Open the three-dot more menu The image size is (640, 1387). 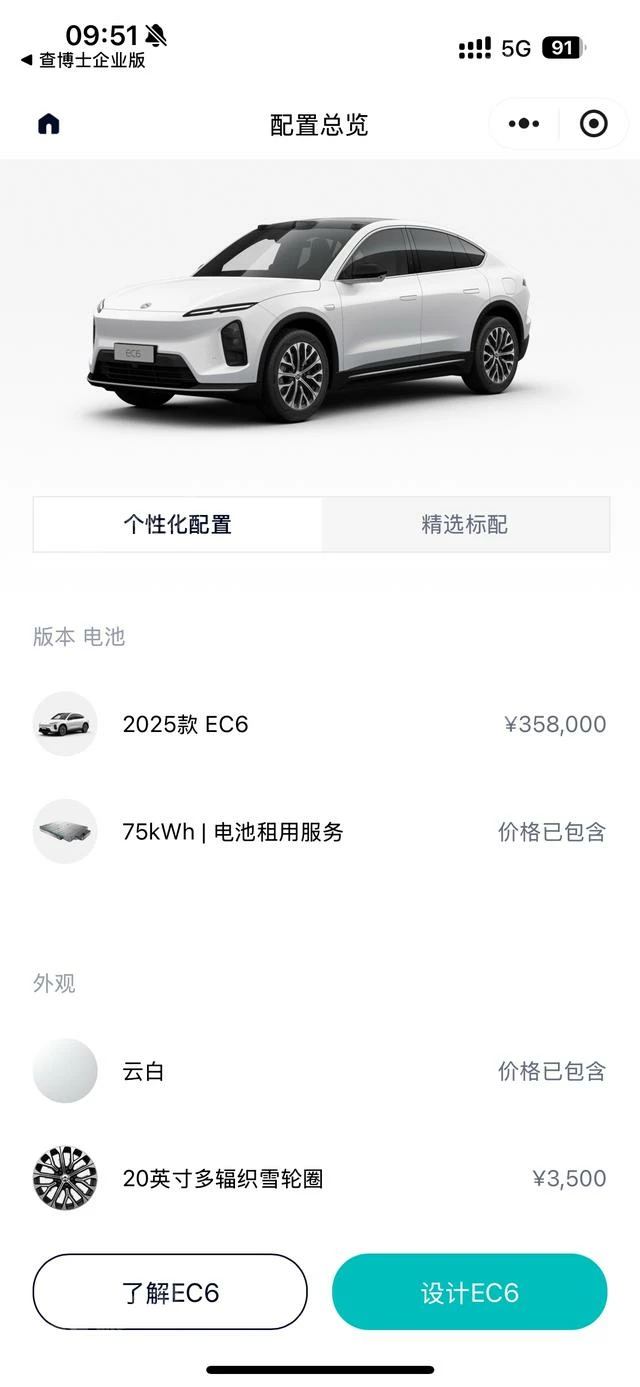(524, 124)
